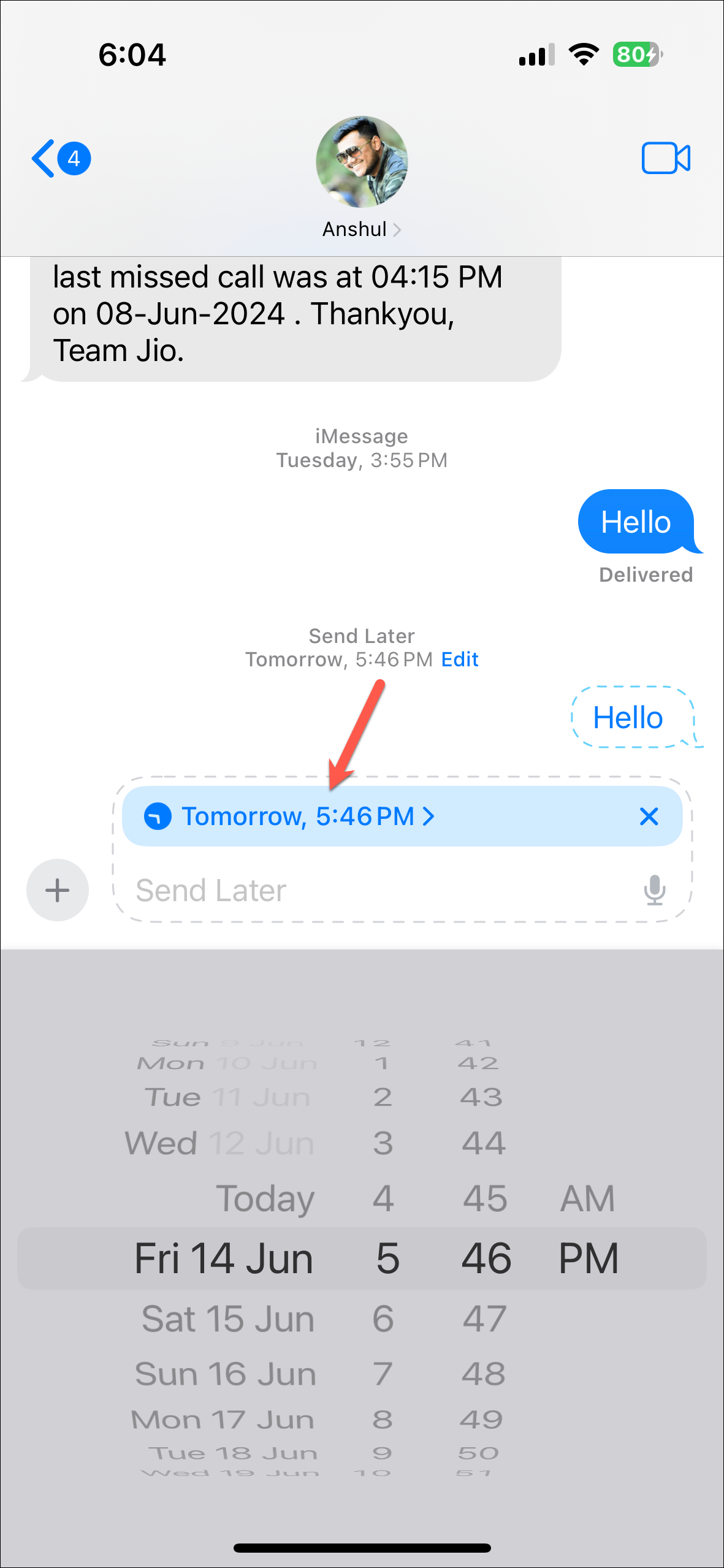Choose hour 4 in the picker

coord(383,1198)
